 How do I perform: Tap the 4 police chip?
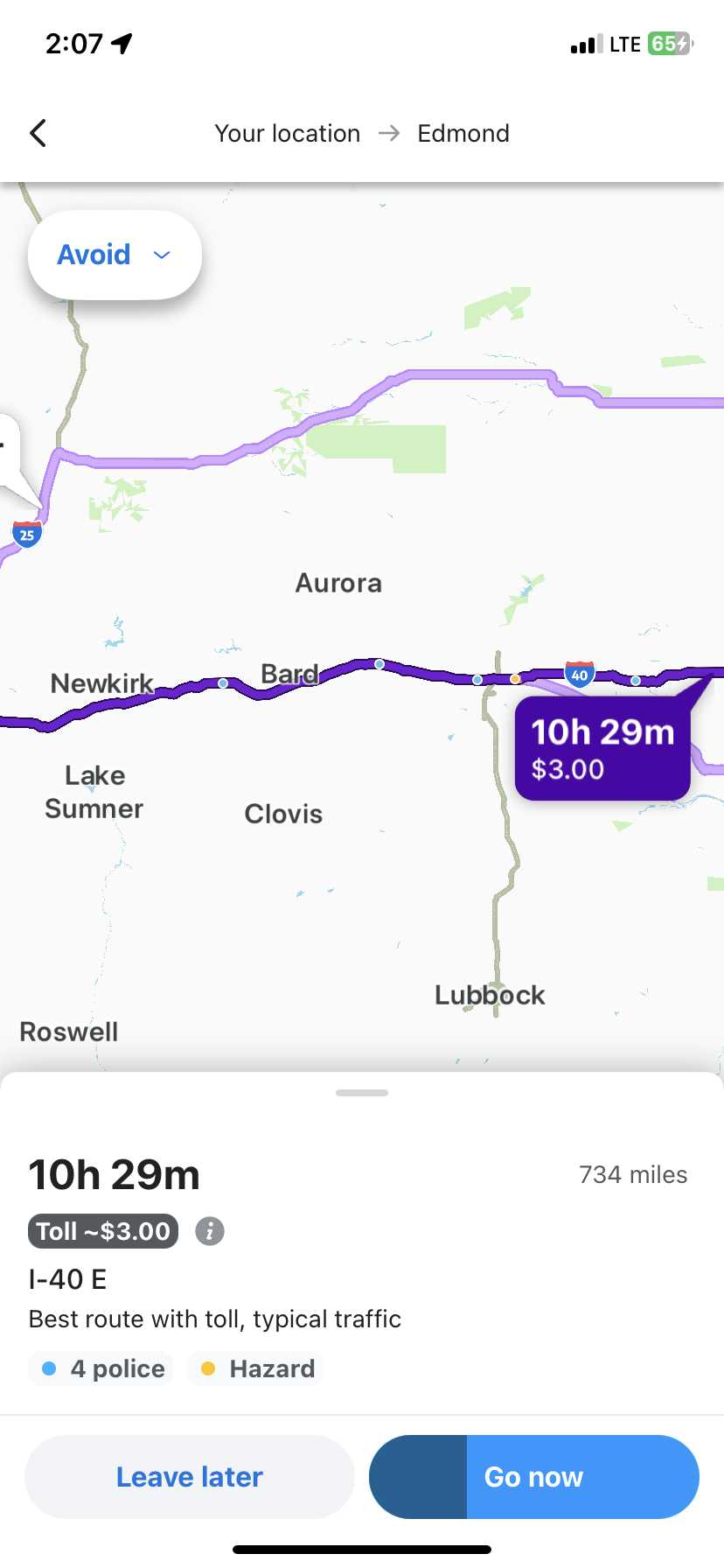pos(101,1368)
